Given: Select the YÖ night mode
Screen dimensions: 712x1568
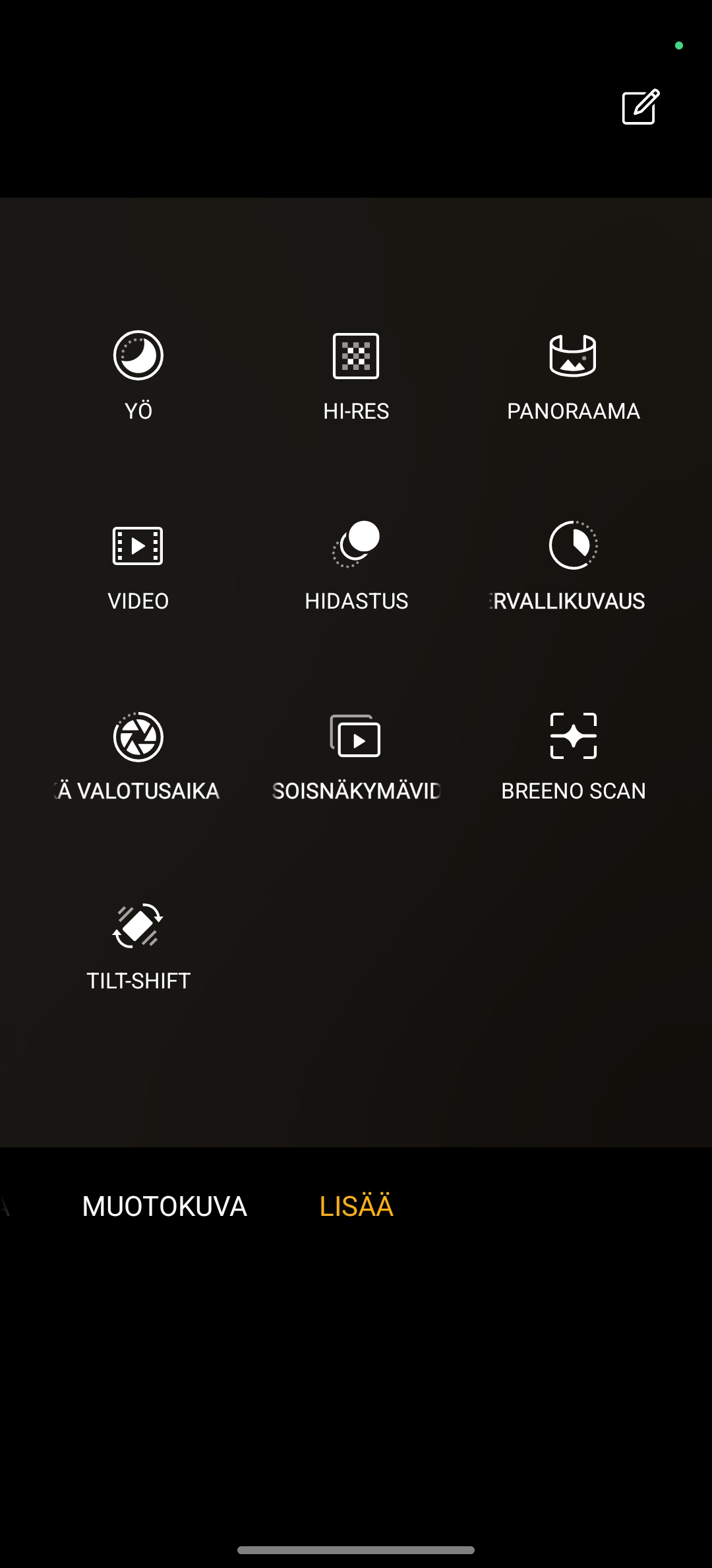Looking at the screenshot, I should point(138,376).
